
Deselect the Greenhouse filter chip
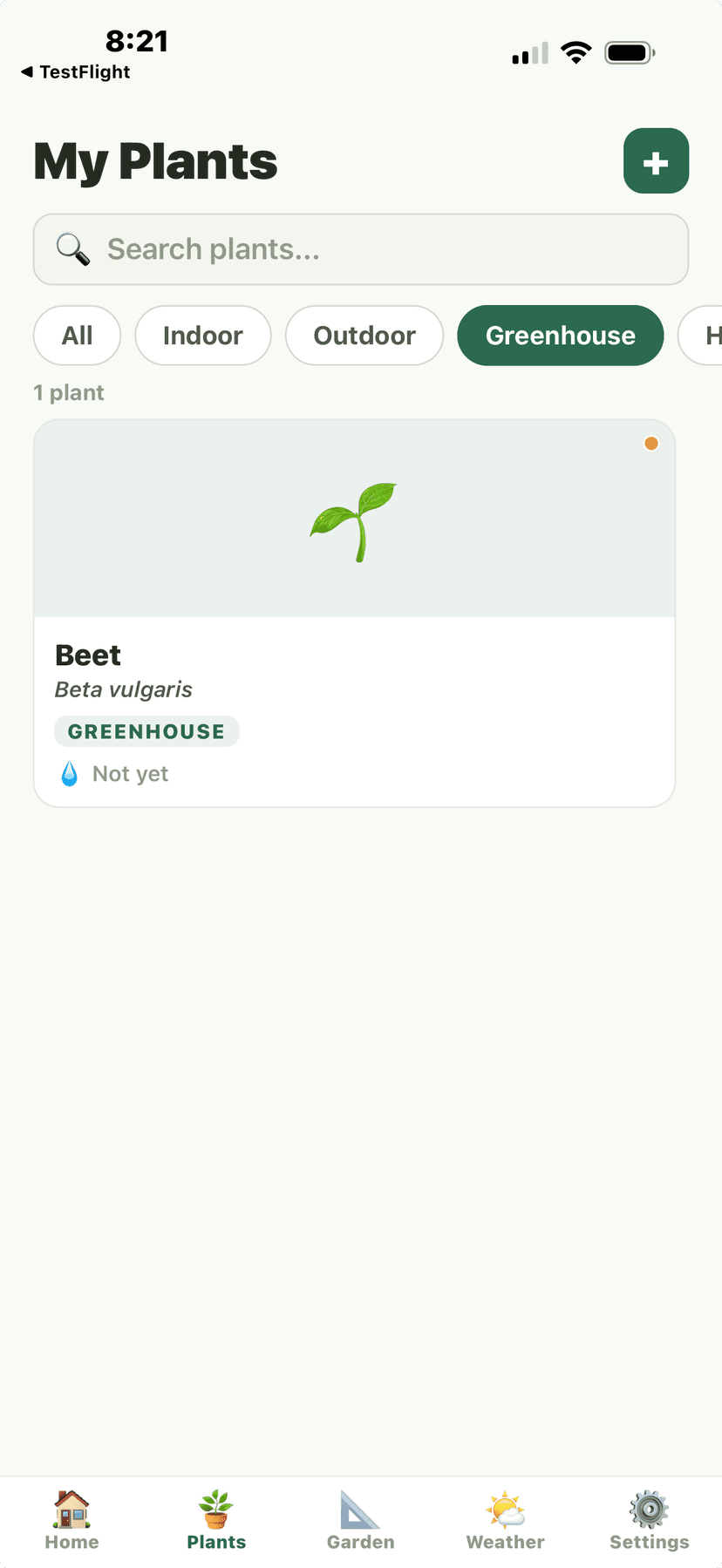(560, 335)
